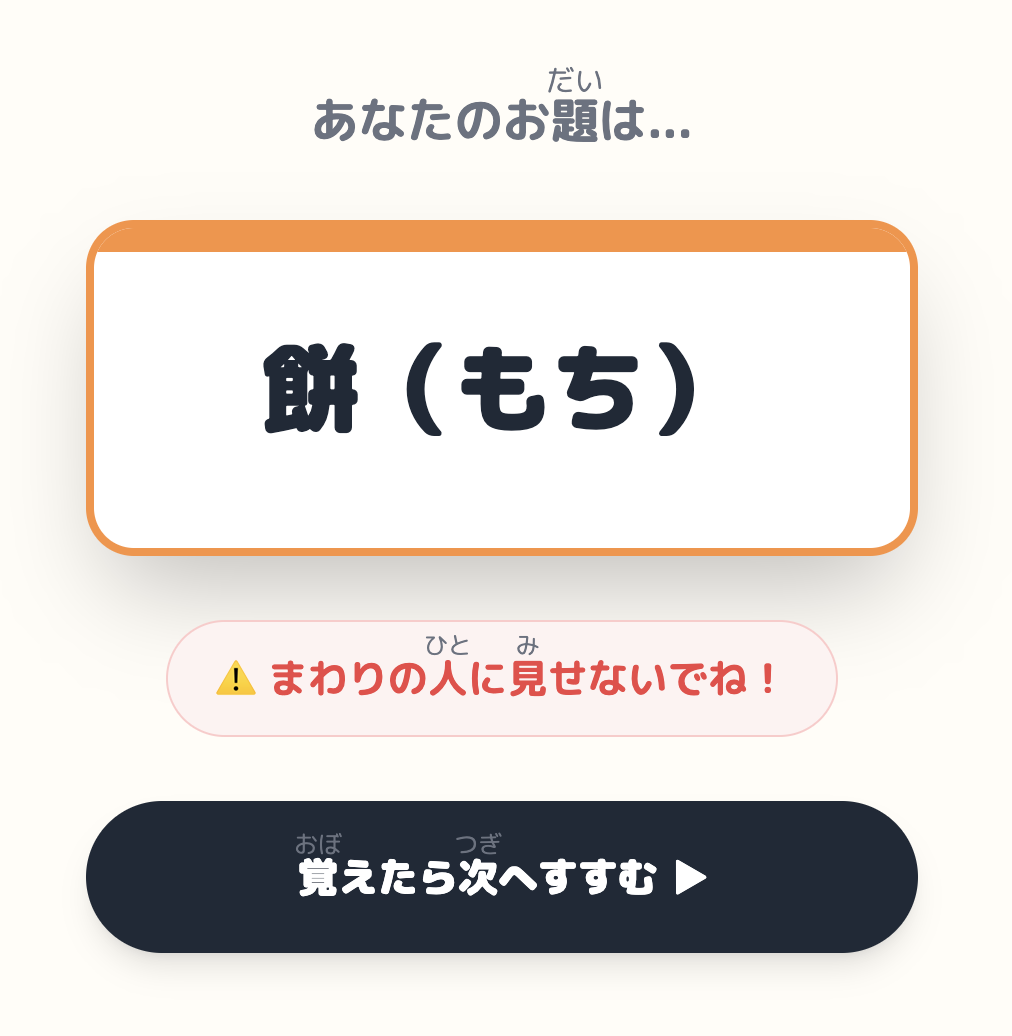Tap the black triangle icon on the dark button
This screenshot has width=1012, height=1036.
click(x=692, y=877)
